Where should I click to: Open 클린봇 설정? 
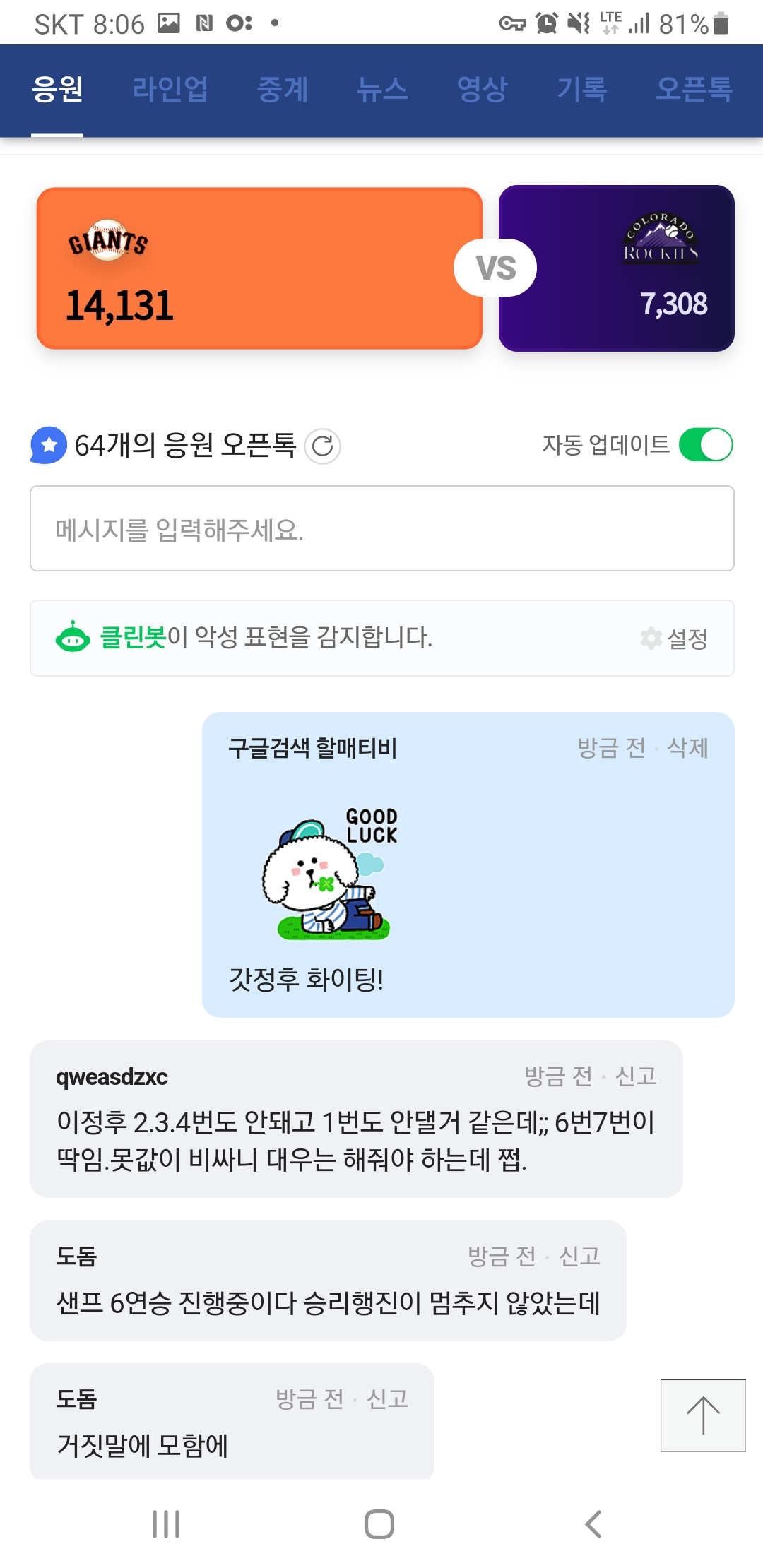coord(674,639)
